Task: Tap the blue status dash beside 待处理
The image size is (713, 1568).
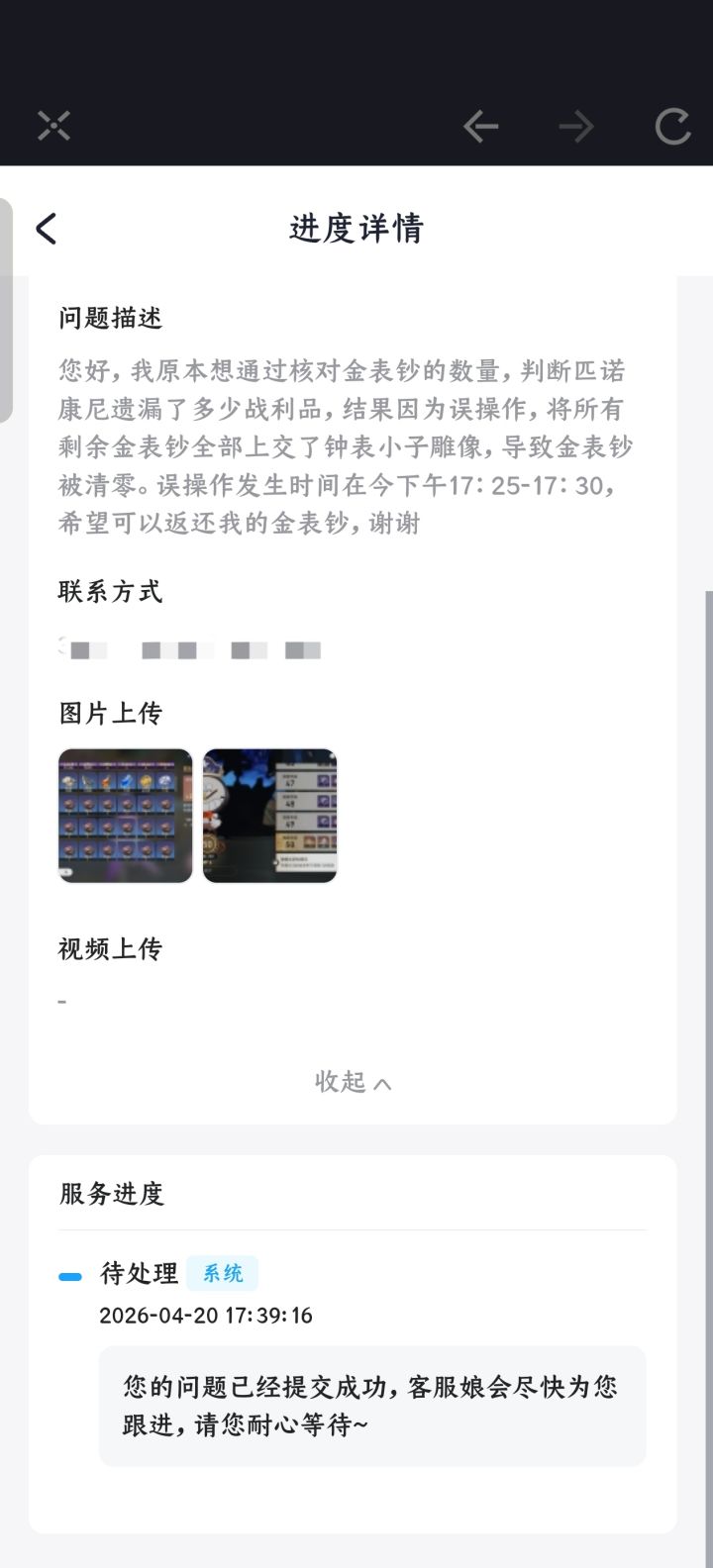Action: pyautogui.click(x=70, y=1274)
